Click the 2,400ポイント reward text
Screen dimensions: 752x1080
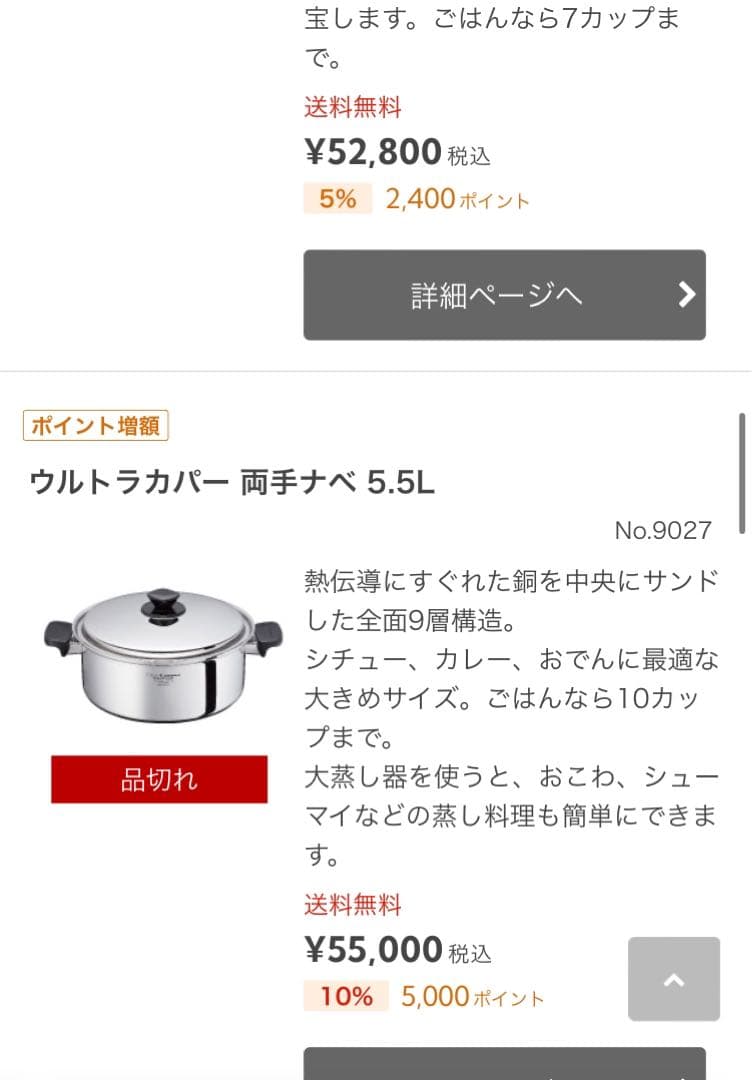pyautogui.click(x=457, y=199)
